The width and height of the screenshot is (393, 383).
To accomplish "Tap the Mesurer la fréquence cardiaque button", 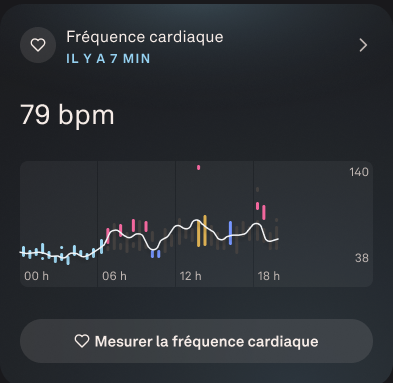I will (196, 341).
